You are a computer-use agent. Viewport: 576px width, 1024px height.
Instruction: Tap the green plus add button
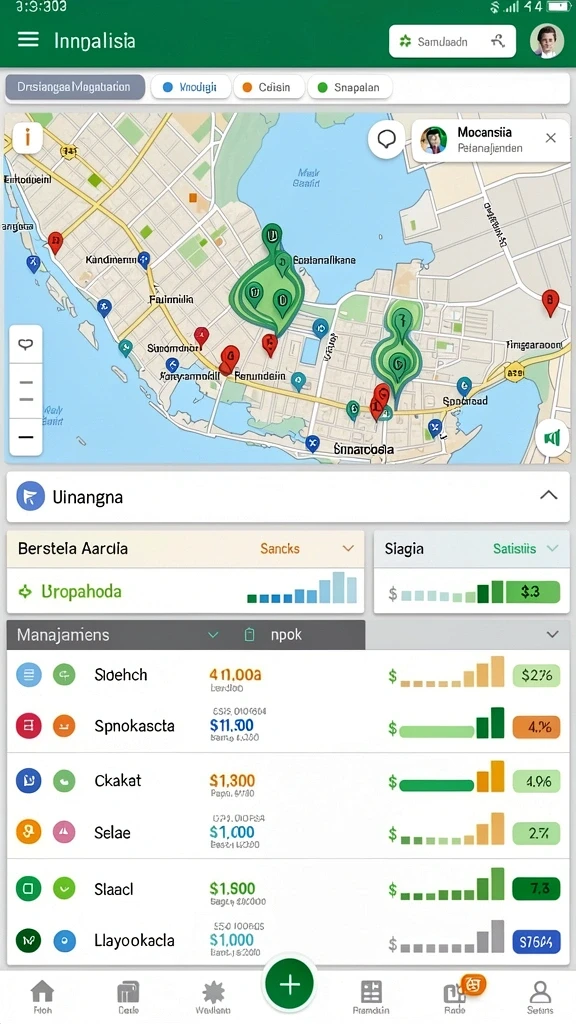pyautogui.click(x=289, y=984)
